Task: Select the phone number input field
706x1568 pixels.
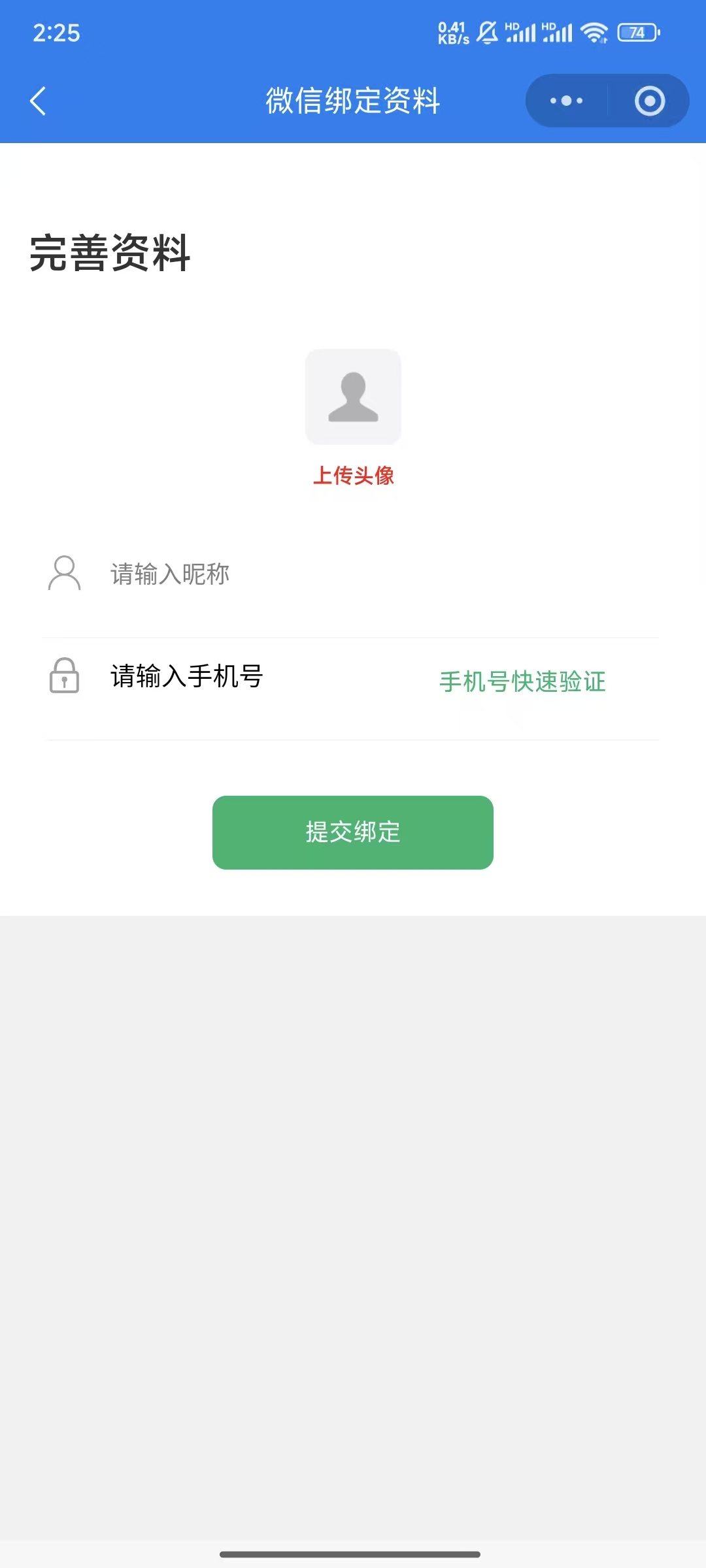Action: click(x=261, y=677)
